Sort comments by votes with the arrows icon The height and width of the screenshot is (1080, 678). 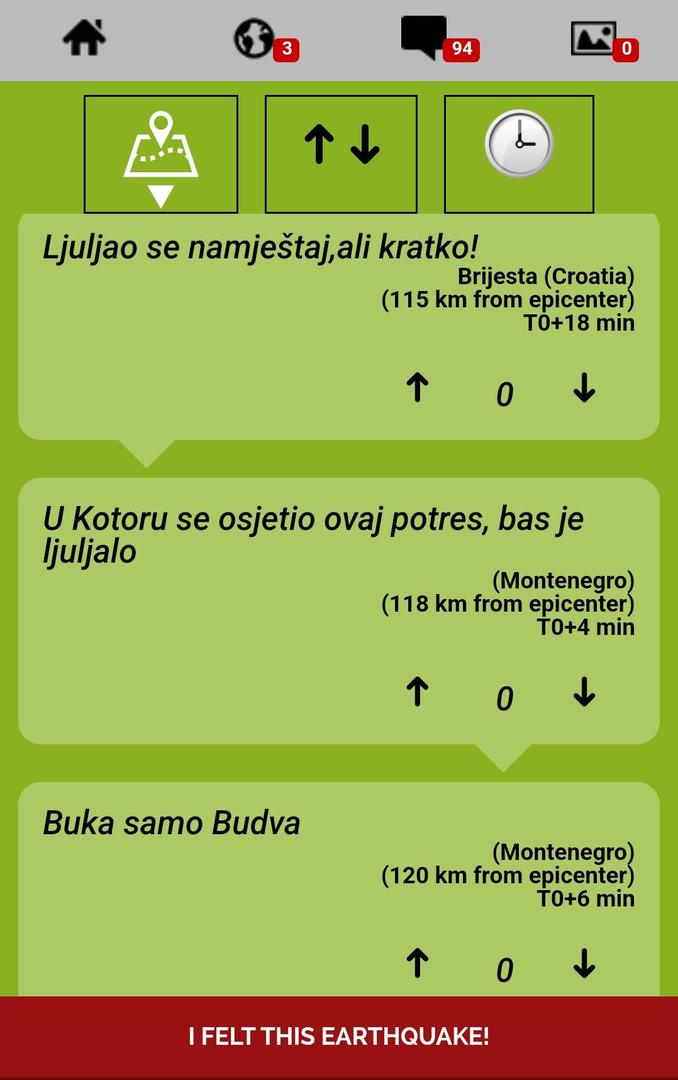pyautogui.click(x=341, y=154)
